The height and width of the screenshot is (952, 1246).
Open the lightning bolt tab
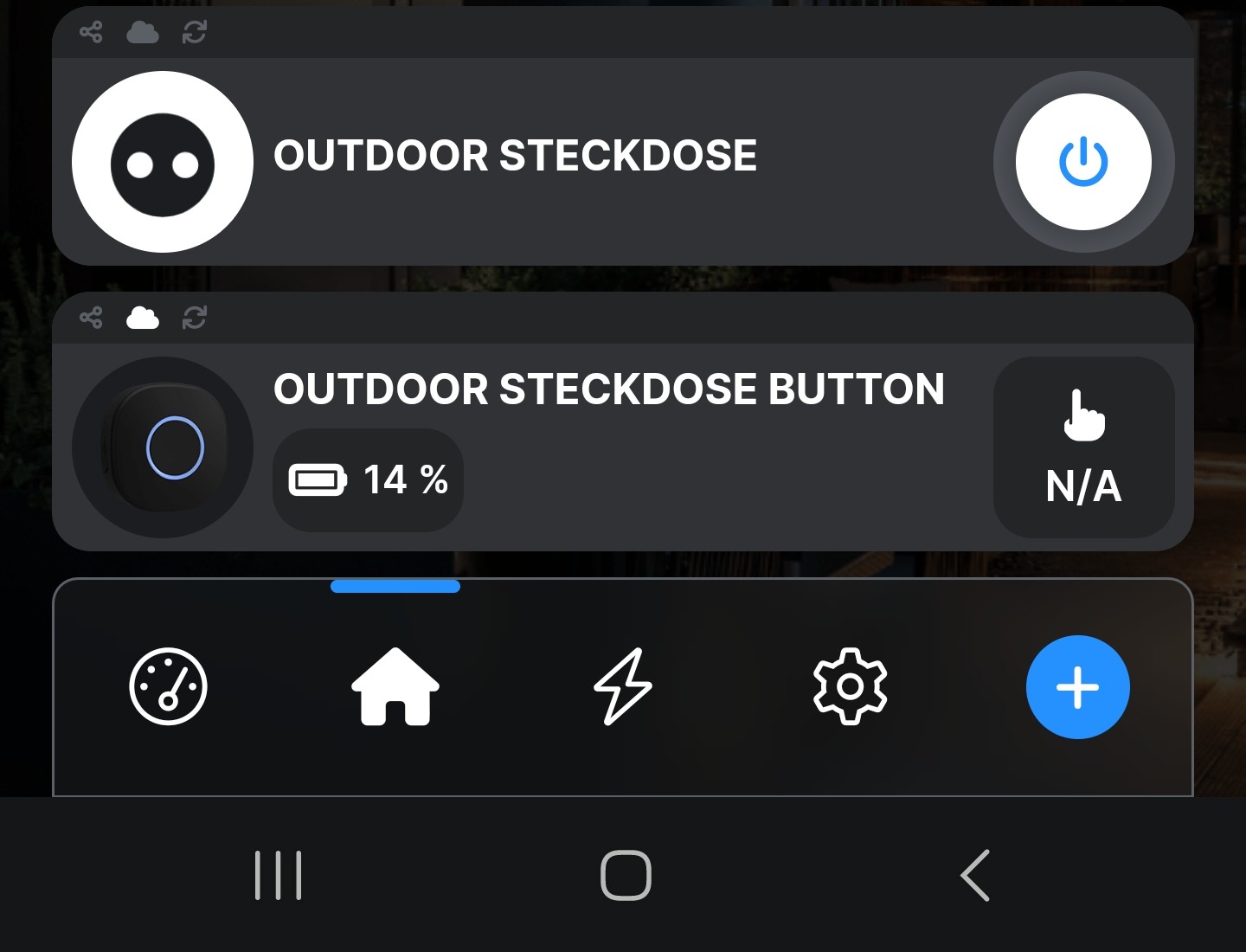tap(623, 686)
